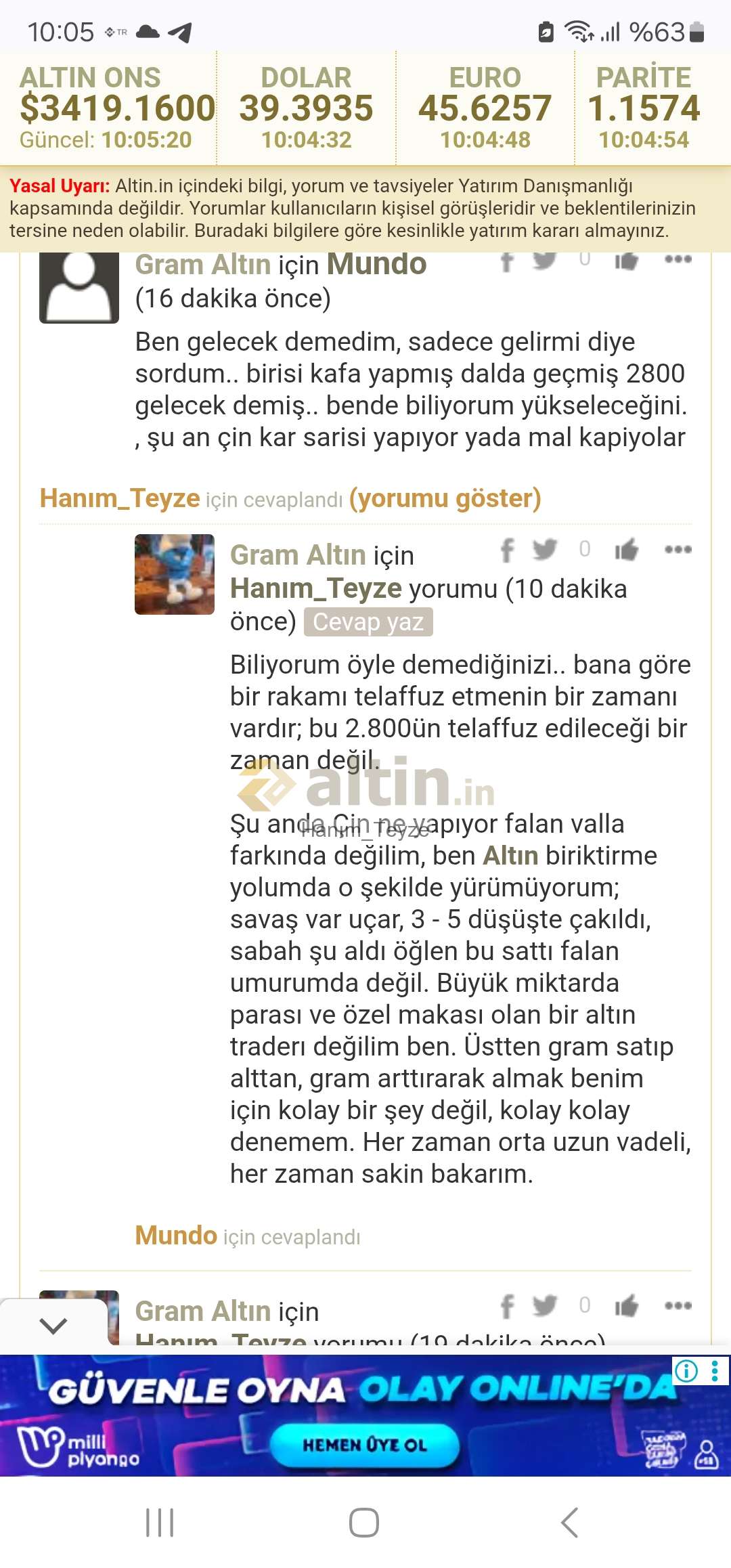
Task: Tap the Cevap yaz reply button
Action: [x=368, y=622]
